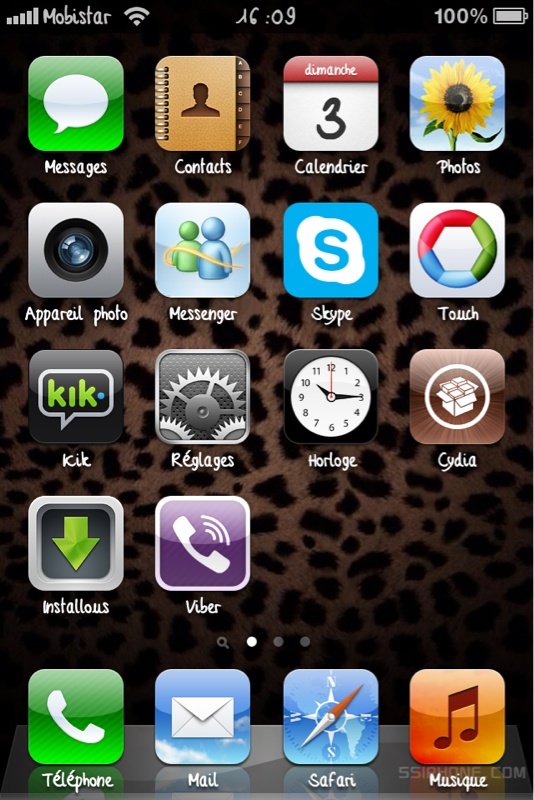Viewport: 534px width, 800px height.
Task: Open Mail from the dock
Action: [x=202, y=716]
